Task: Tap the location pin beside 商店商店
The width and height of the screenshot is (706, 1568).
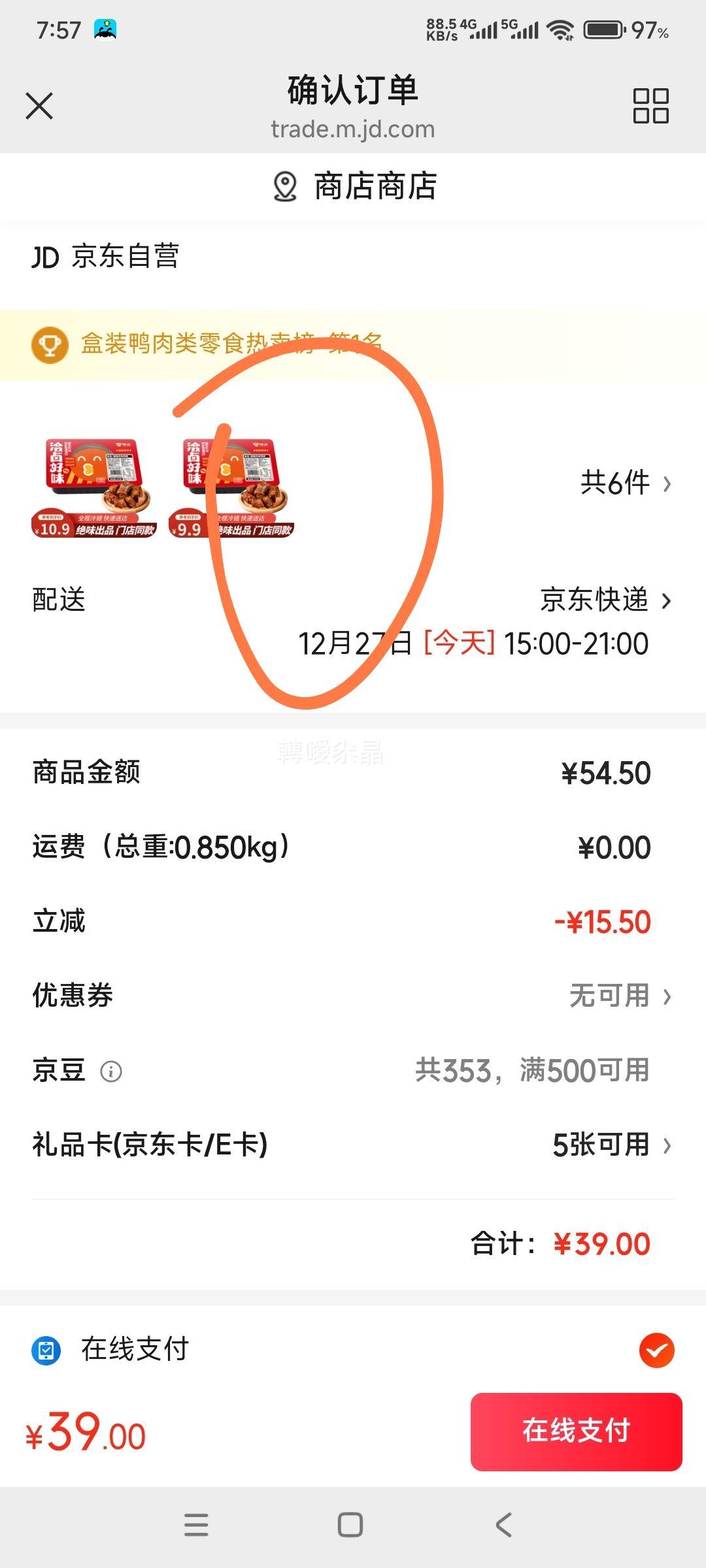Action: [282, 188]
